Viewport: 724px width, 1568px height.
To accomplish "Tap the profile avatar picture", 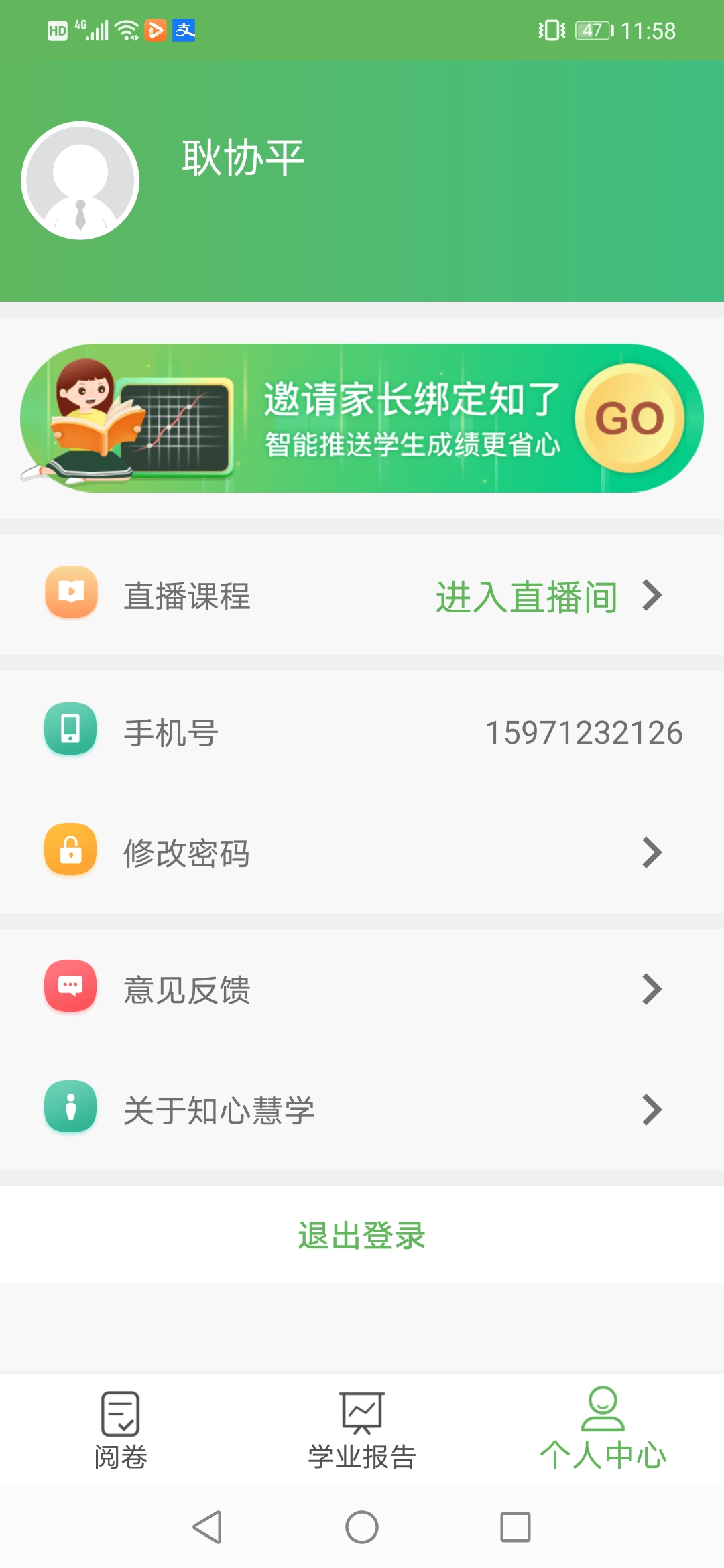I will pyautogui.click(x=80, y=180).
